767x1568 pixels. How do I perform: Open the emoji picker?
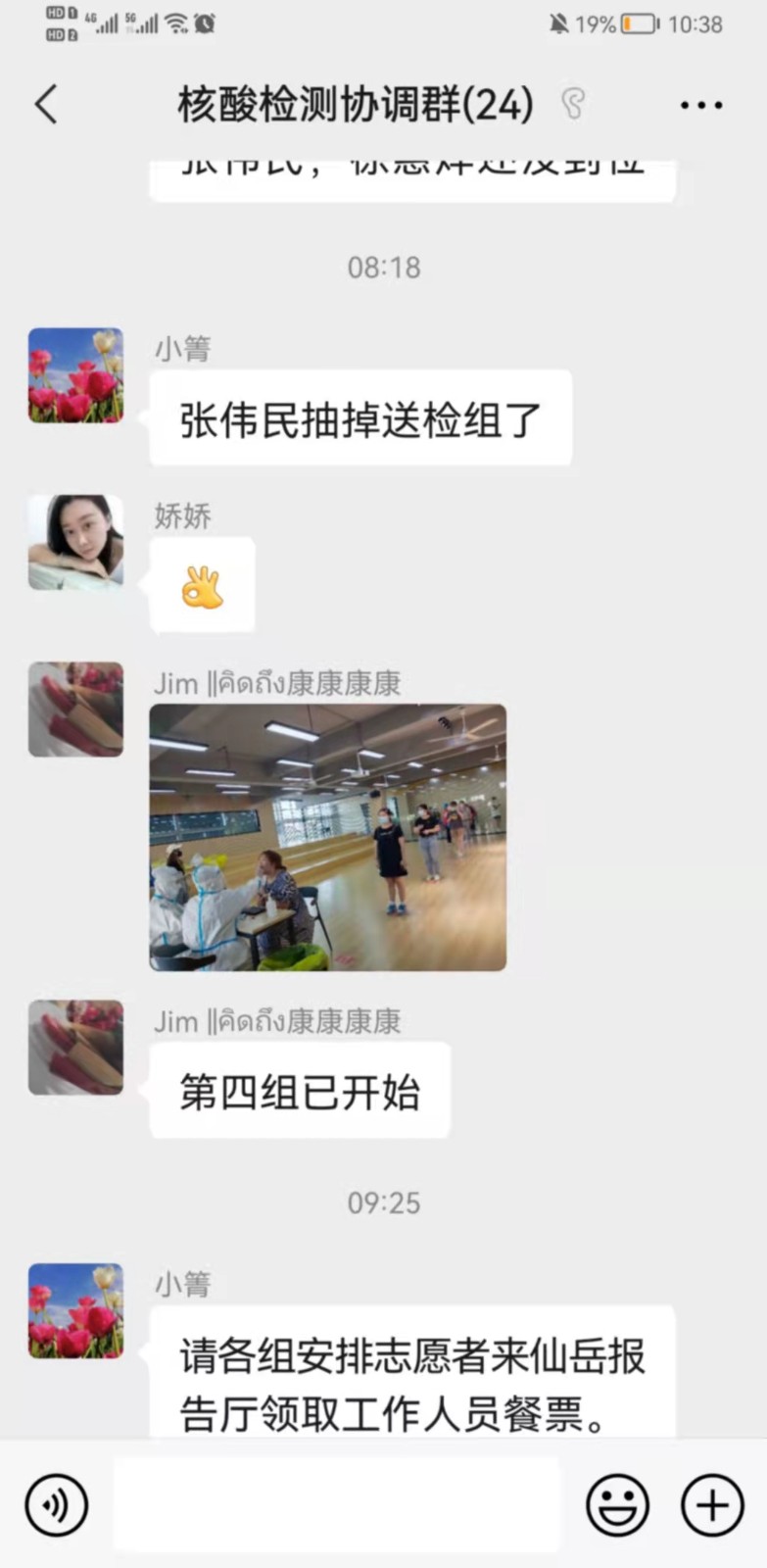(x=617, y=1504)
